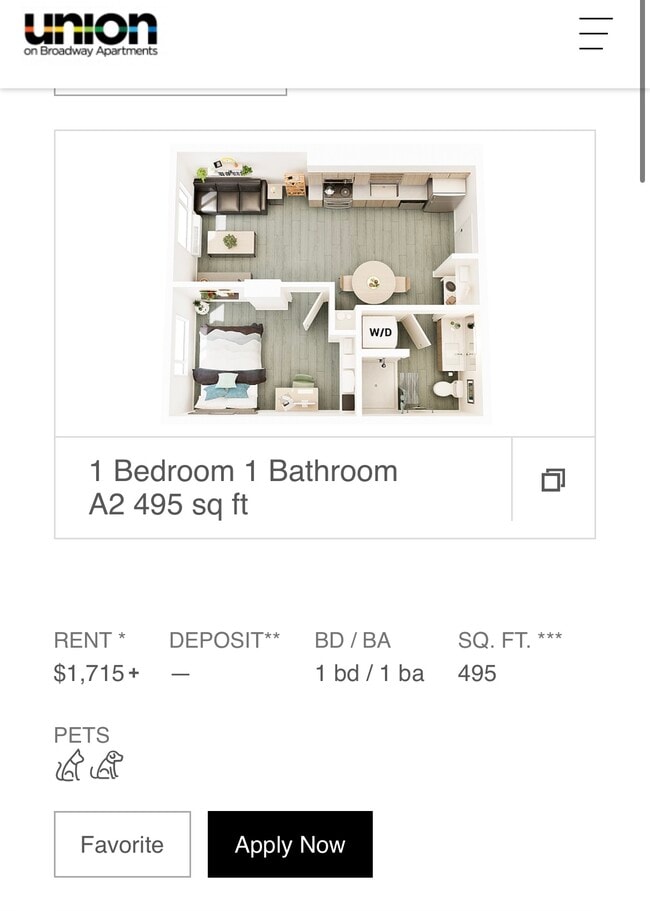This screenshot has width=650, height=911.
Task: Enlarge the A2 floor plan image
Action: pos(325,283)
